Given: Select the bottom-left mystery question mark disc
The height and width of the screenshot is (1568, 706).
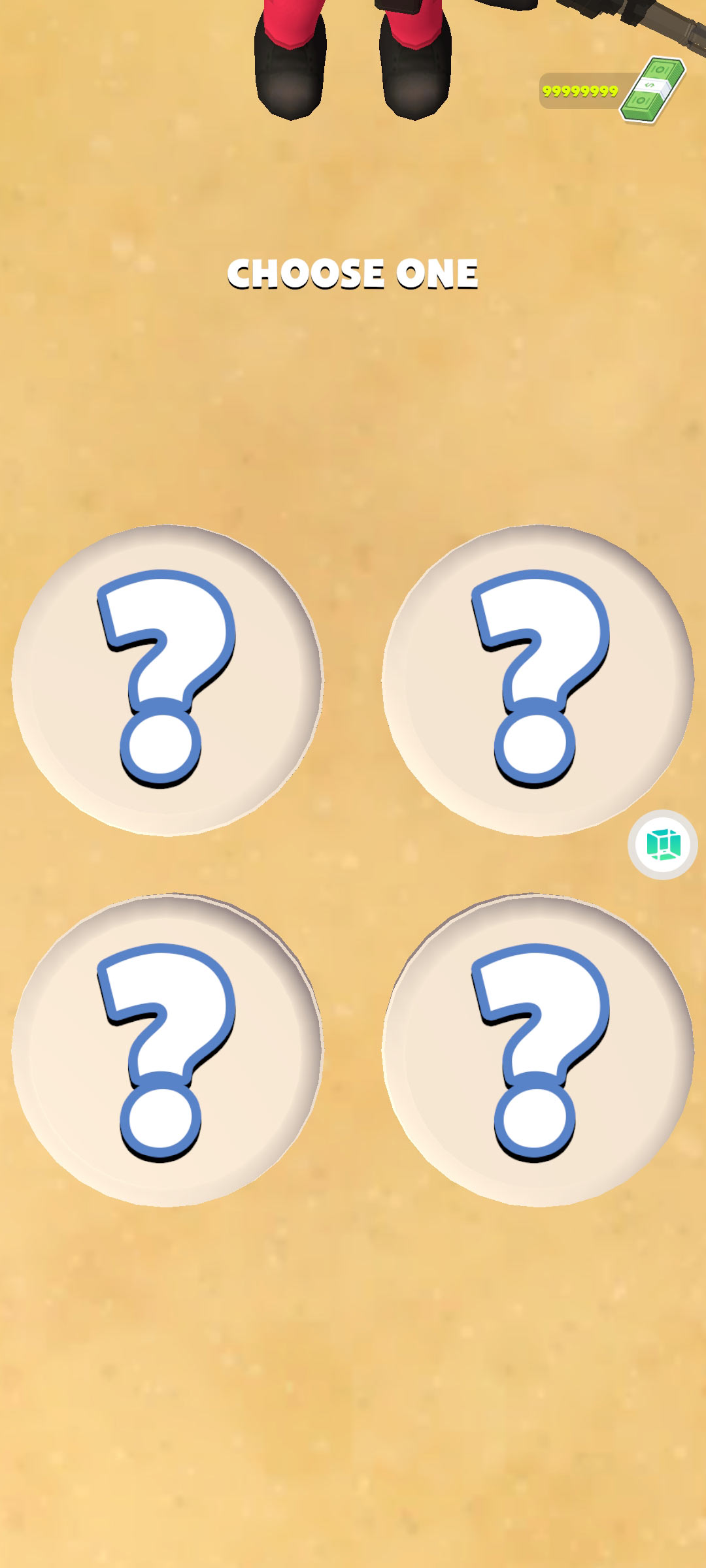Looking at the screenshot, I should tap(167, 1051).
